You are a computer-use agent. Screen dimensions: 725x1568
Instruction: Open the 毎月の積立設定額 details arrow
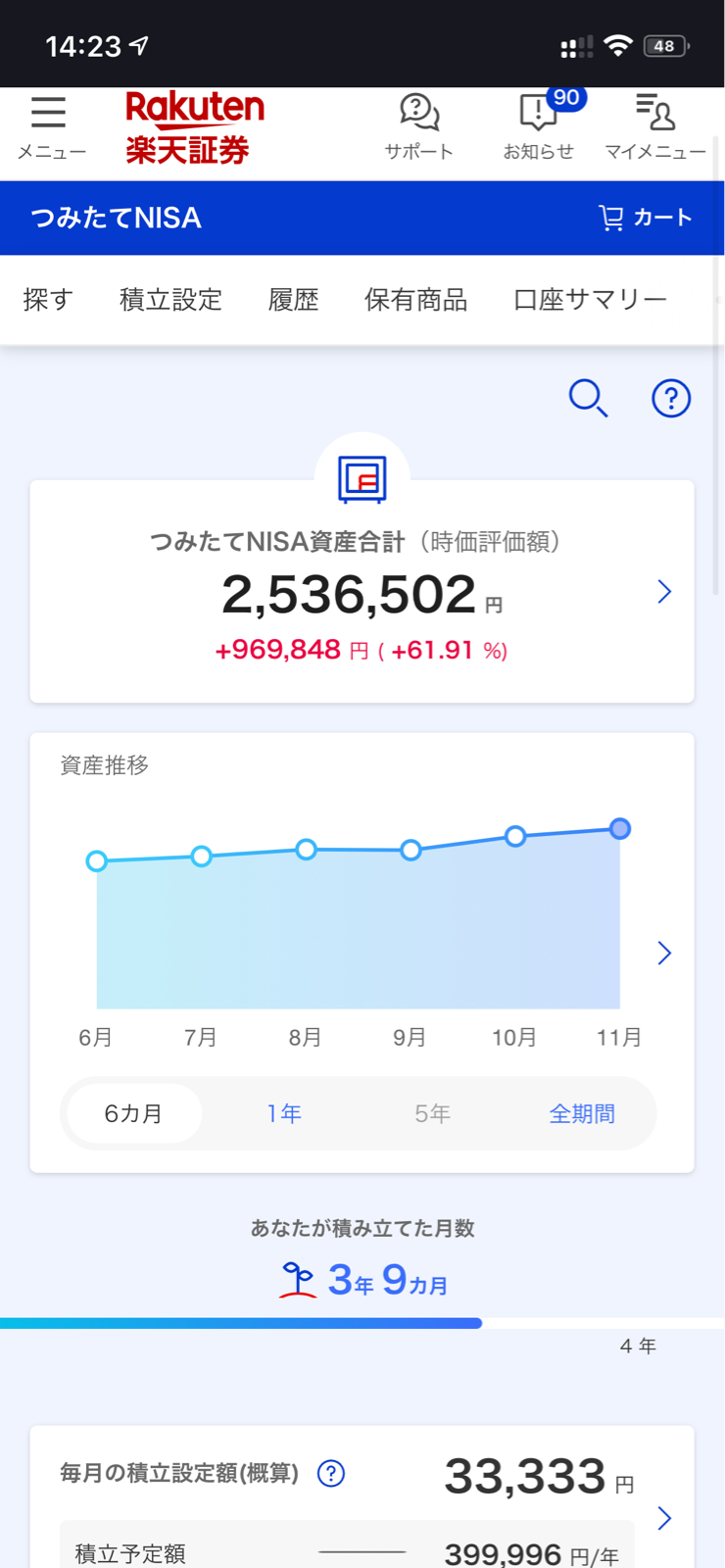(x=663, y=1517)
